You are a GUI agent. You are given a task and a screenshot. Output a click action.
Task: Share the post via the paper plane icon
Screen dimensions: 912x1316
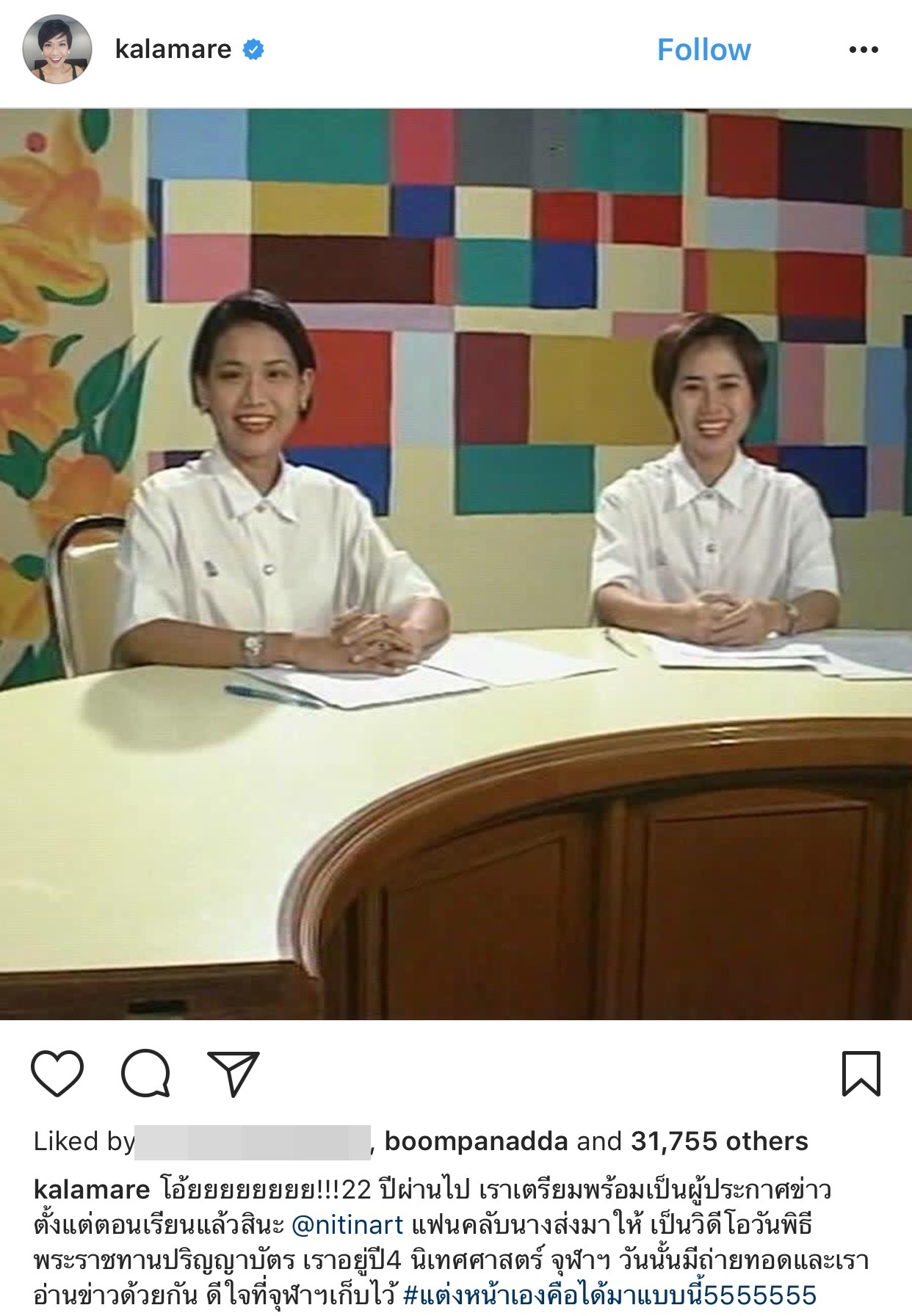[234, 1074]
